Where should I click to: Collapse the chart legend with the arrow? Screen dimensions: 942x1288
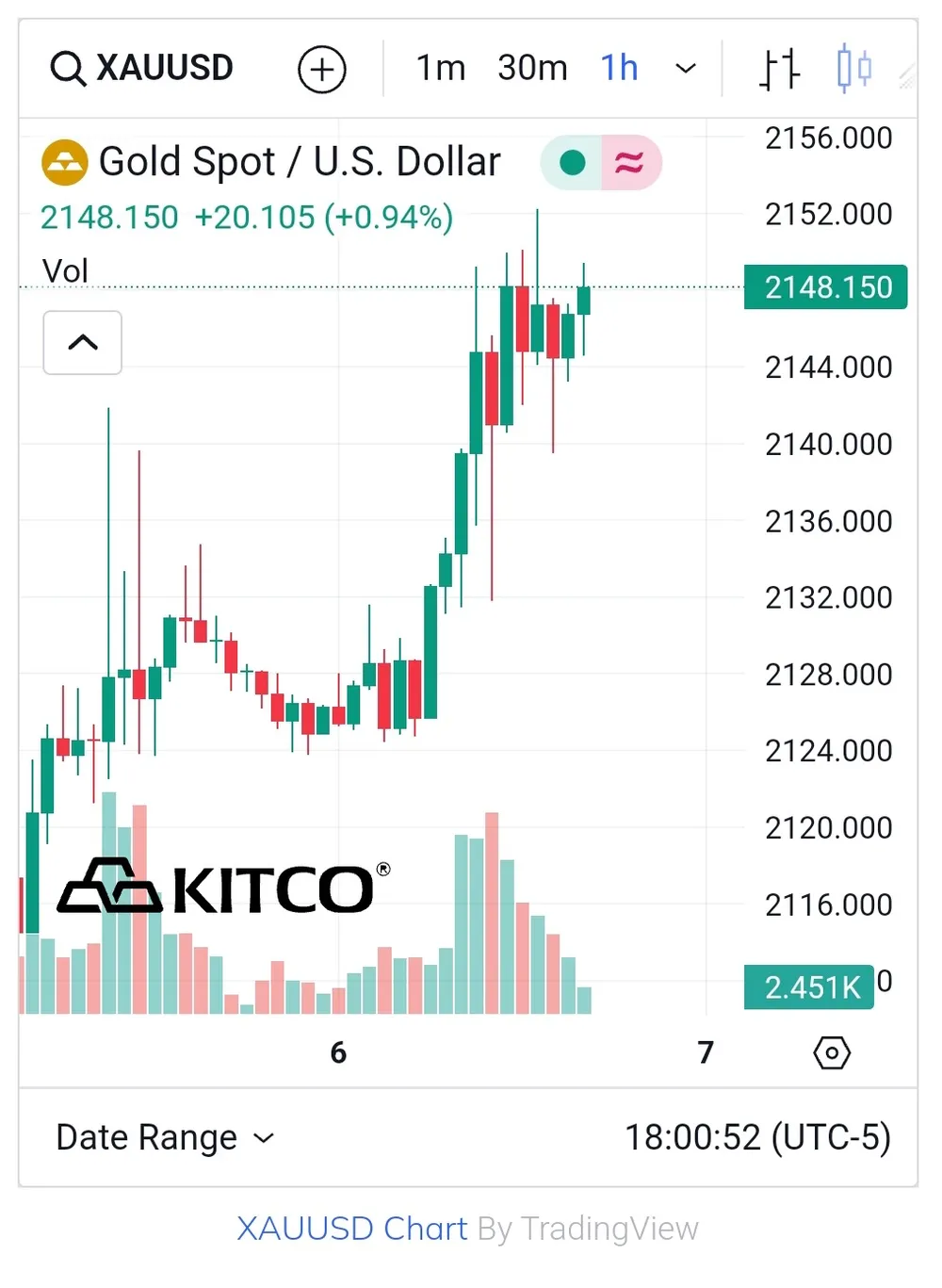pos(83,342)
